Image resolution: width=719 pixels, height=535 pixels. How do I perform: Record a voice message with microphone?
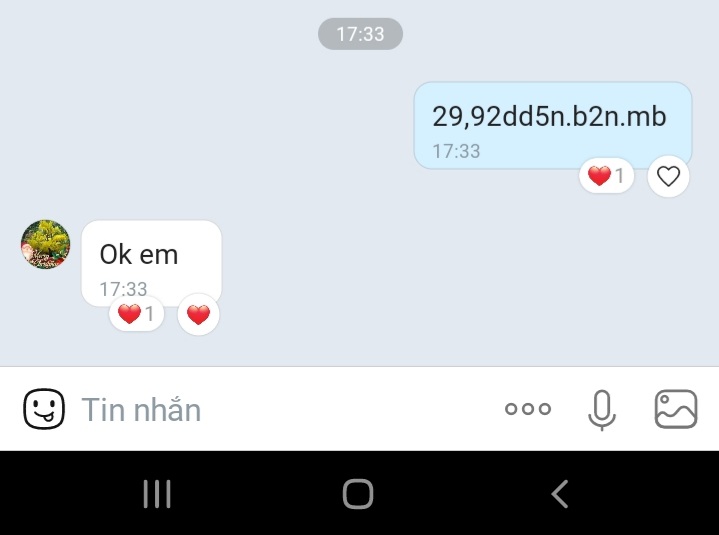pyautogui.click(x=601, y=409)
